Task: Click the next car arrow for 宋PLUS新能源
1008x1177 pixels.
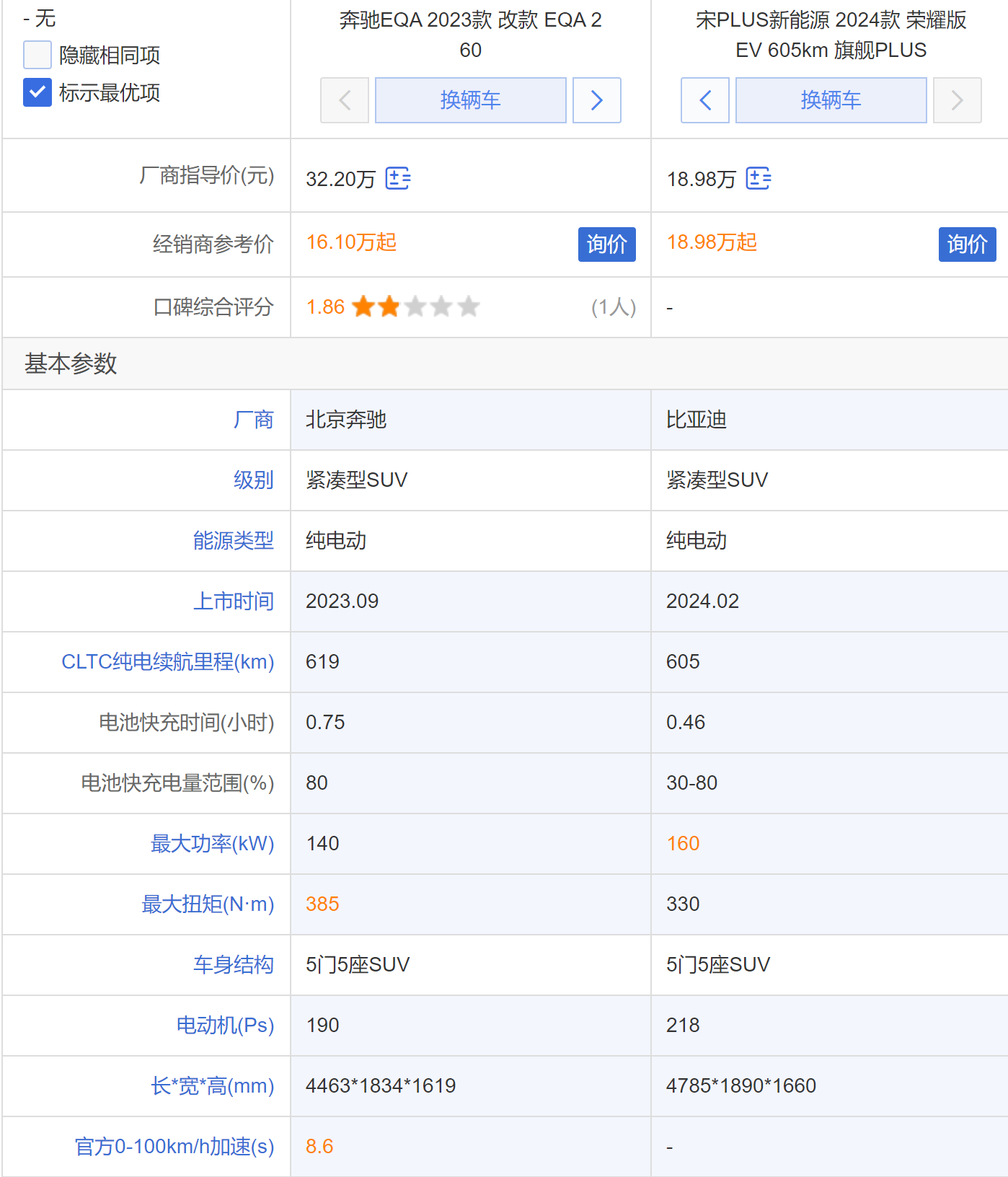Action: click(957, 100)
